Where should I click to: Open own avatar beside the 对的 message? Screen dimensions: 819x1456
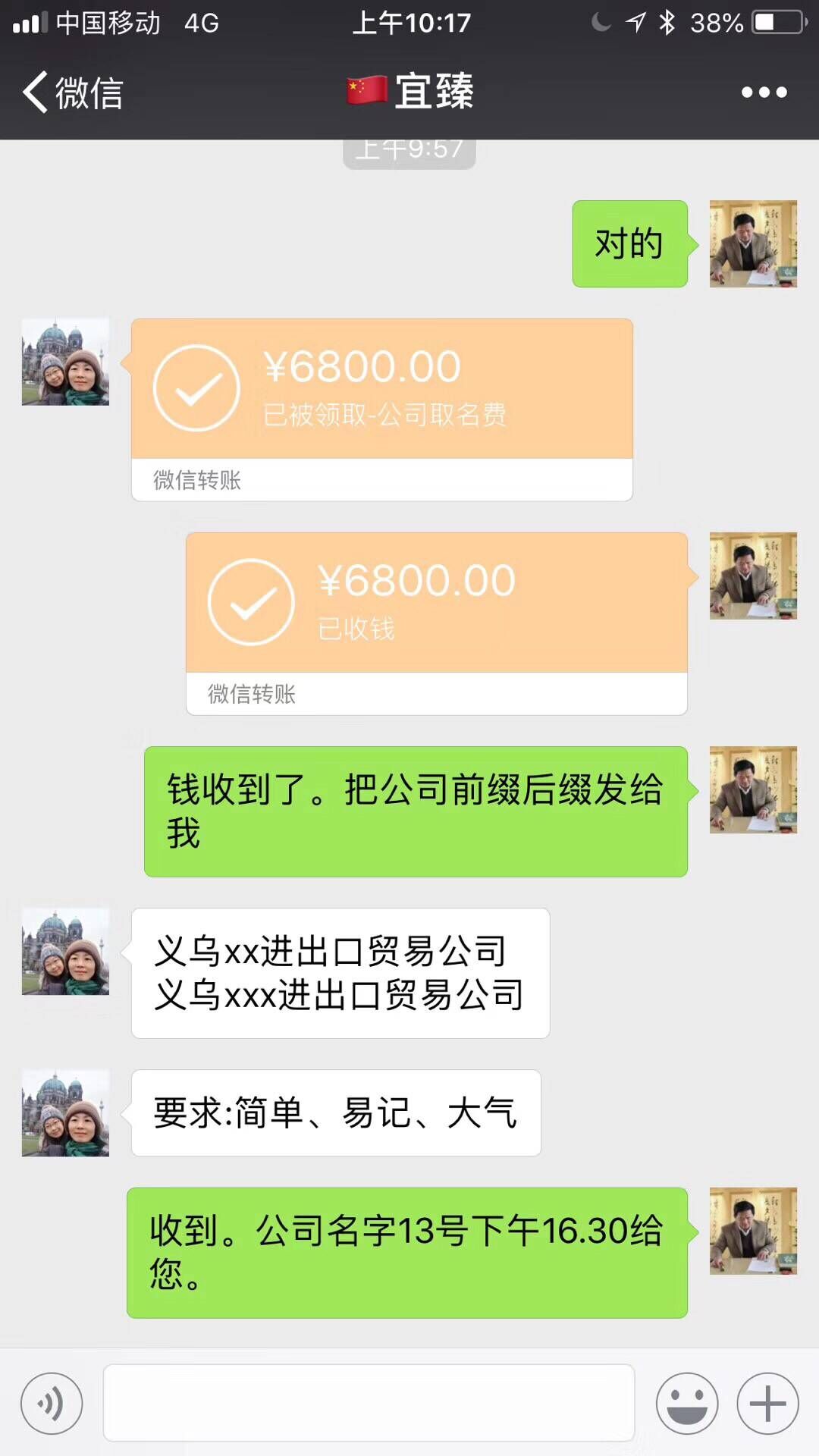coord(752,243)
